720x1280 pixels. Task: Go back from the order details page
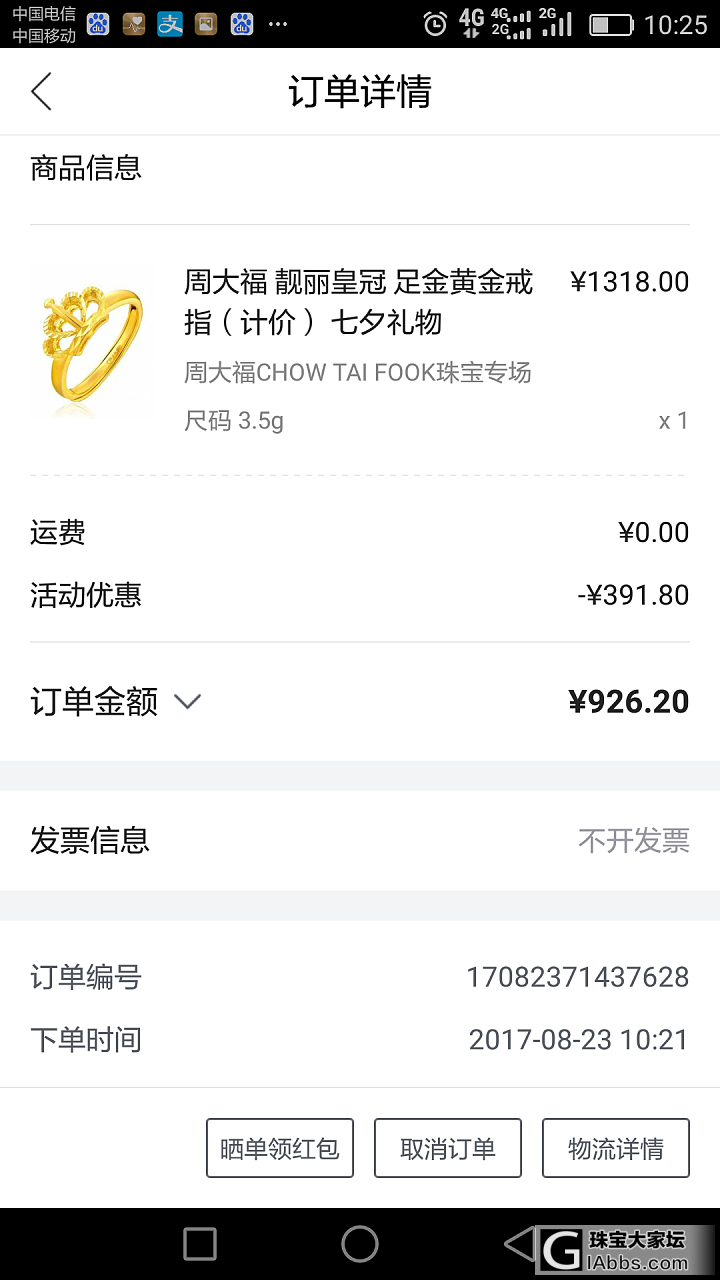[x=41, y=91]
